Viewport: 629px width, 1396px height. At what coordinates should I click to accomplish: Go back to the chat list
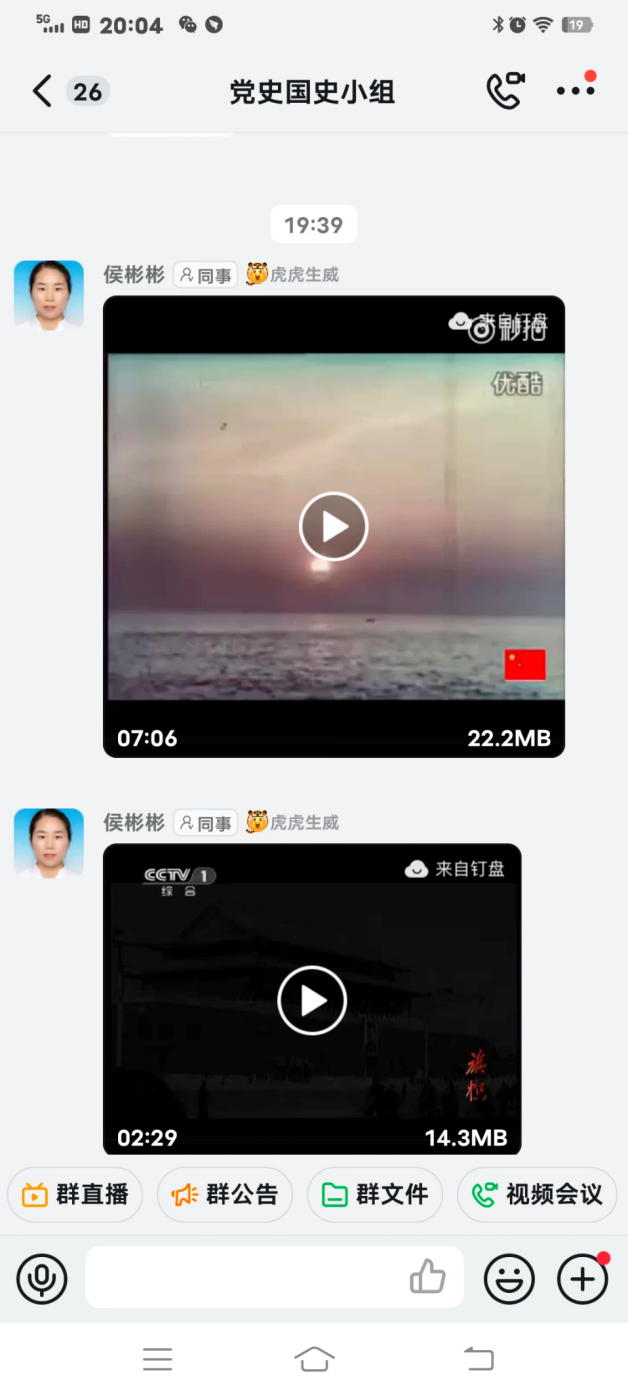42,92
